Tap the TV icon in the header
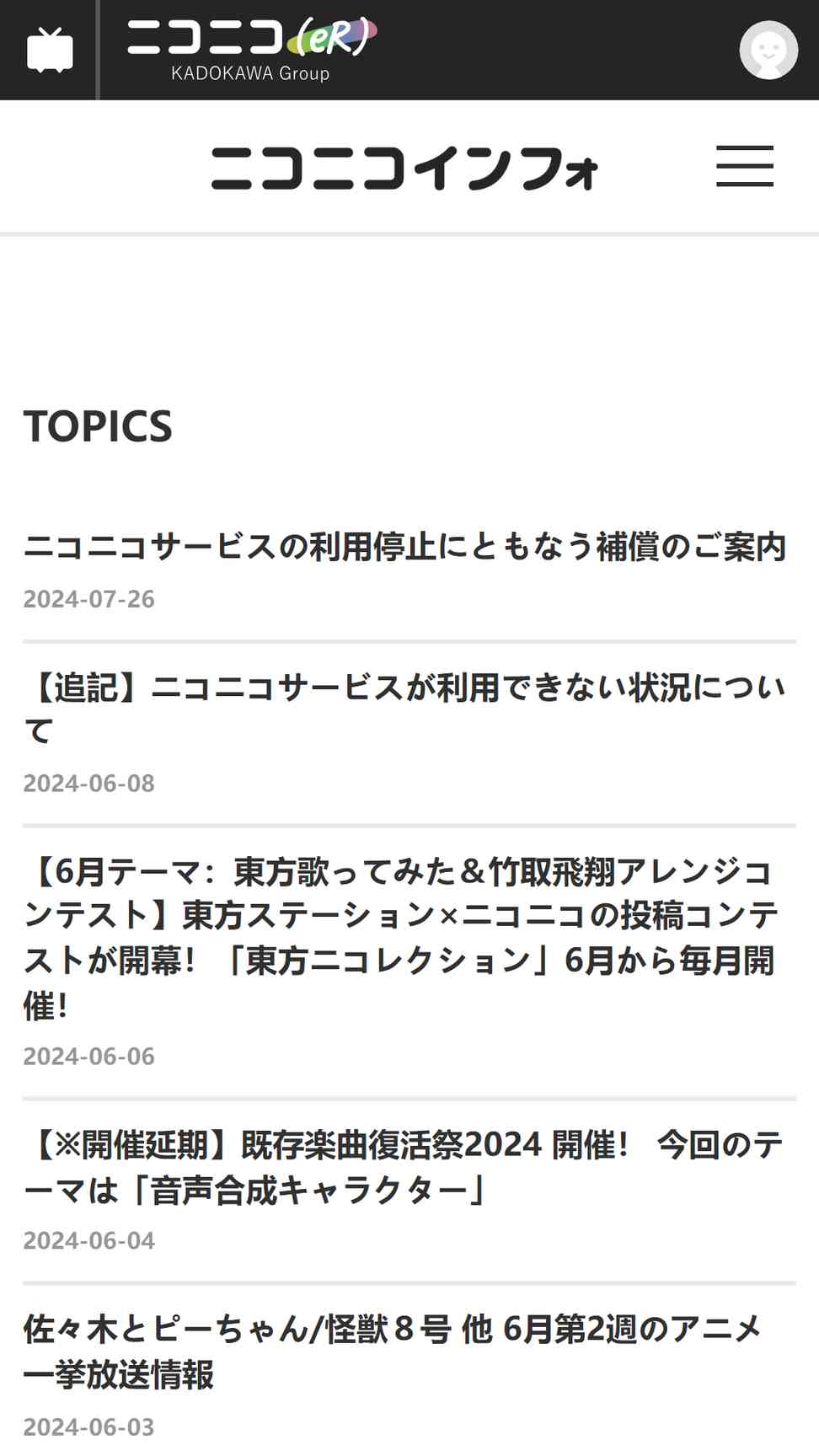819x1456 pixels. [x=50, y=50]
